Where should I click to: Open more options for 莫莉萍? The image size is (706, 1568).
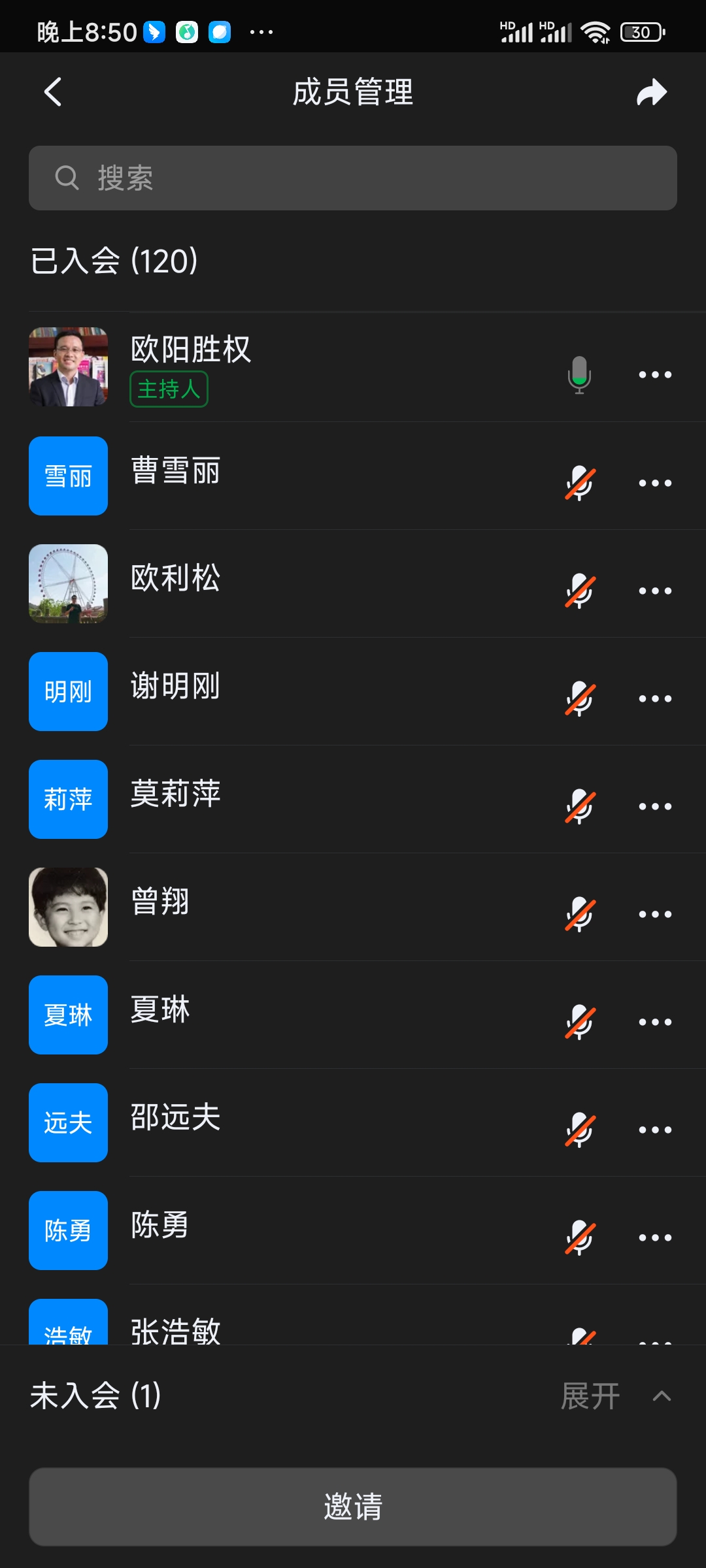click(x=655, y=807)
